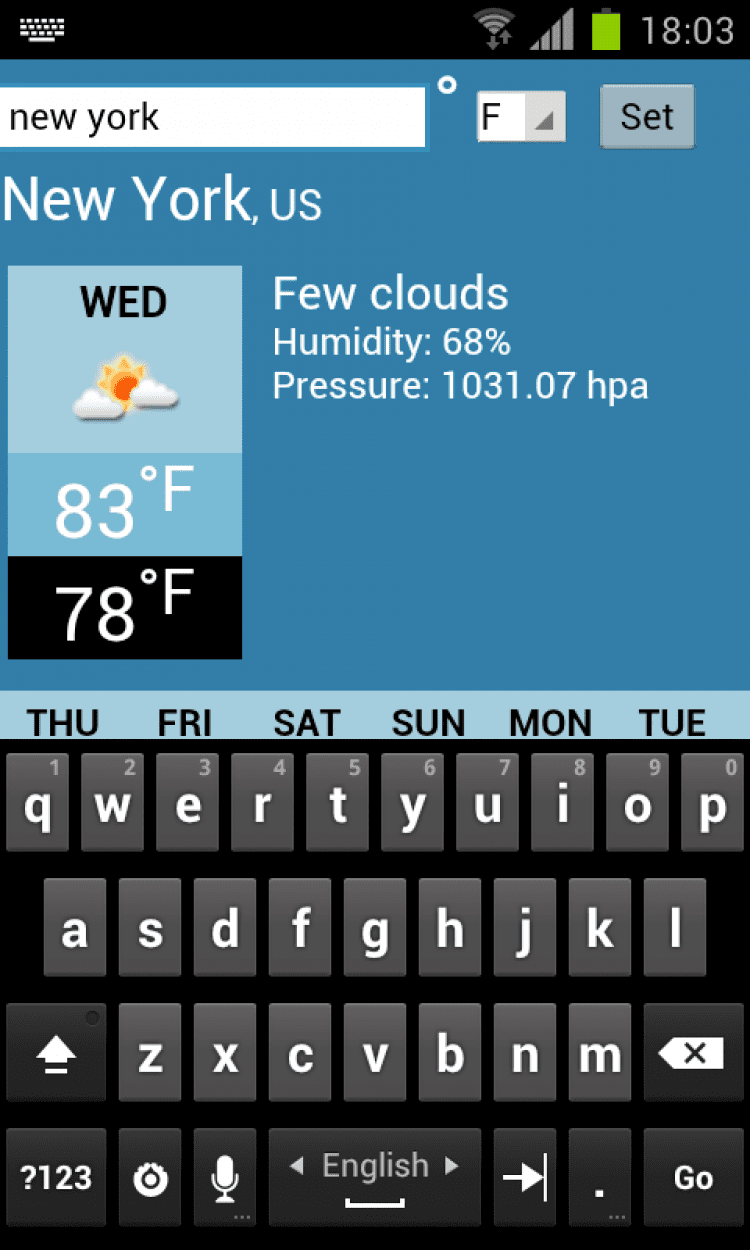This screenshot has width=750, height=1250.
Task: Tap the Go key on the keyboard
Action: (693, 1177)
